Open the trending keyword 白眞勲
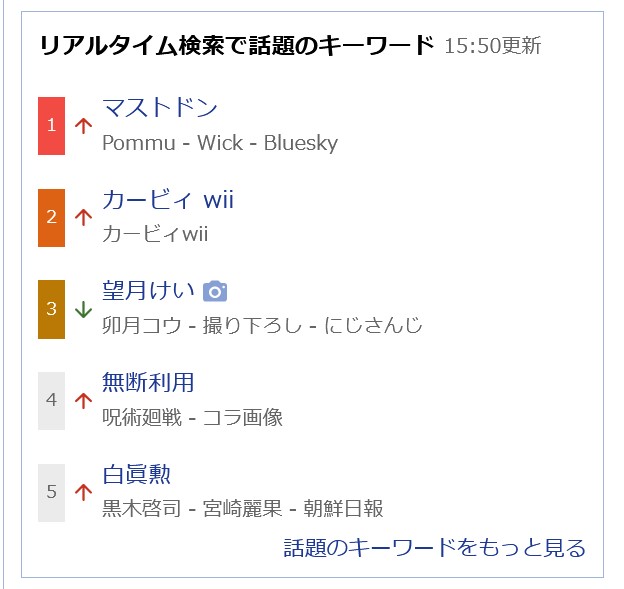Viewport: 624px width, 589px height. point(136,473)
